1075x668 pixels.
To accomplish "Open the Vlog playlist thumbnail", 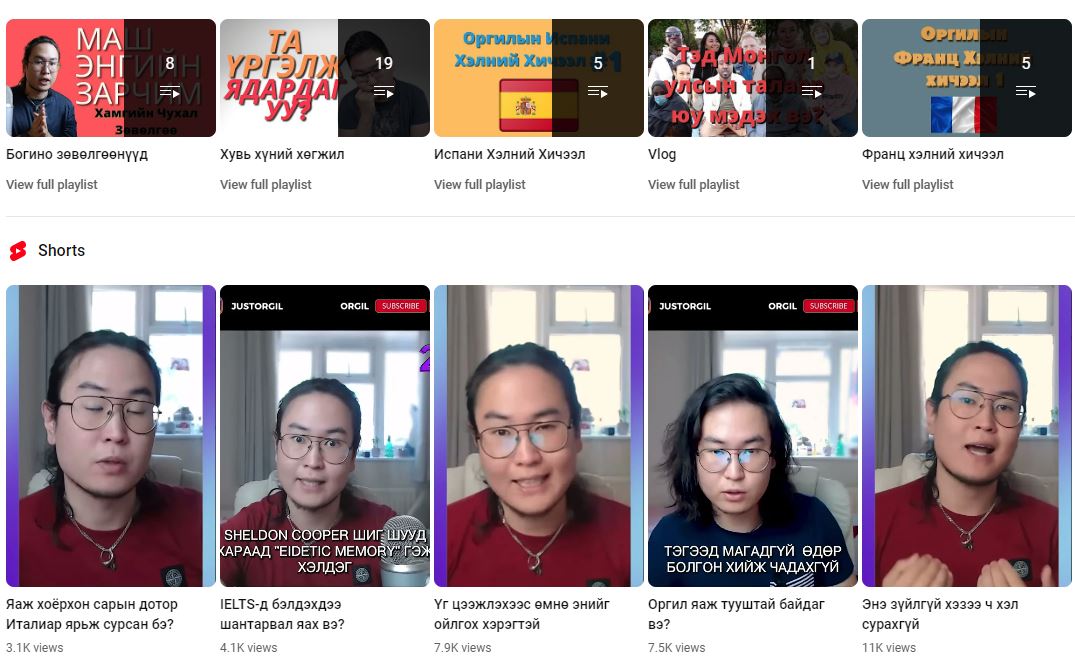I will pos(752,78).
